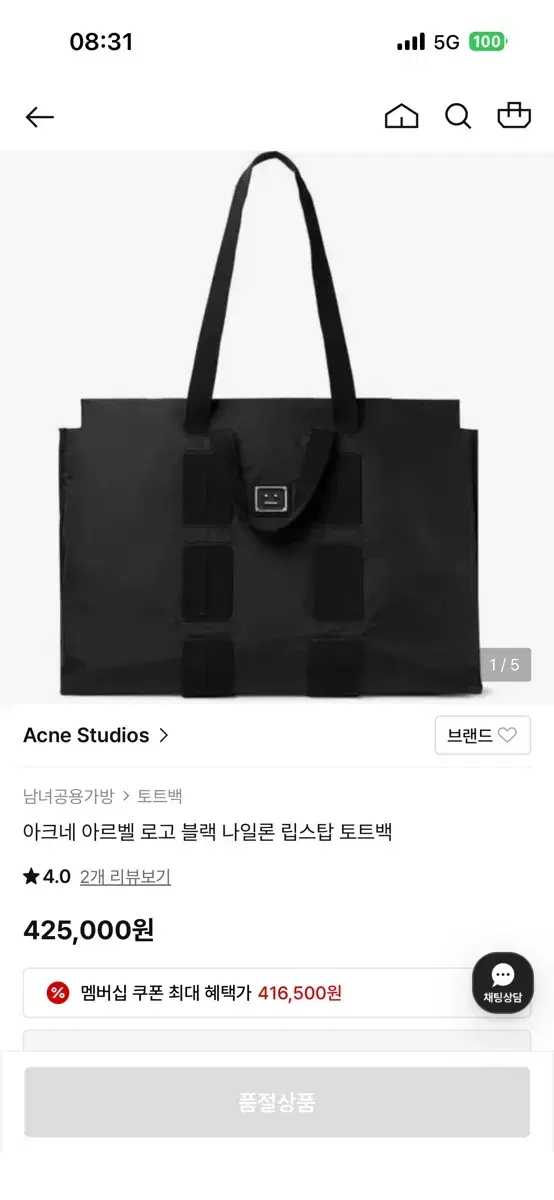Open the Acne Studios brand page
554x1200 pixels.
coord(96,735)
